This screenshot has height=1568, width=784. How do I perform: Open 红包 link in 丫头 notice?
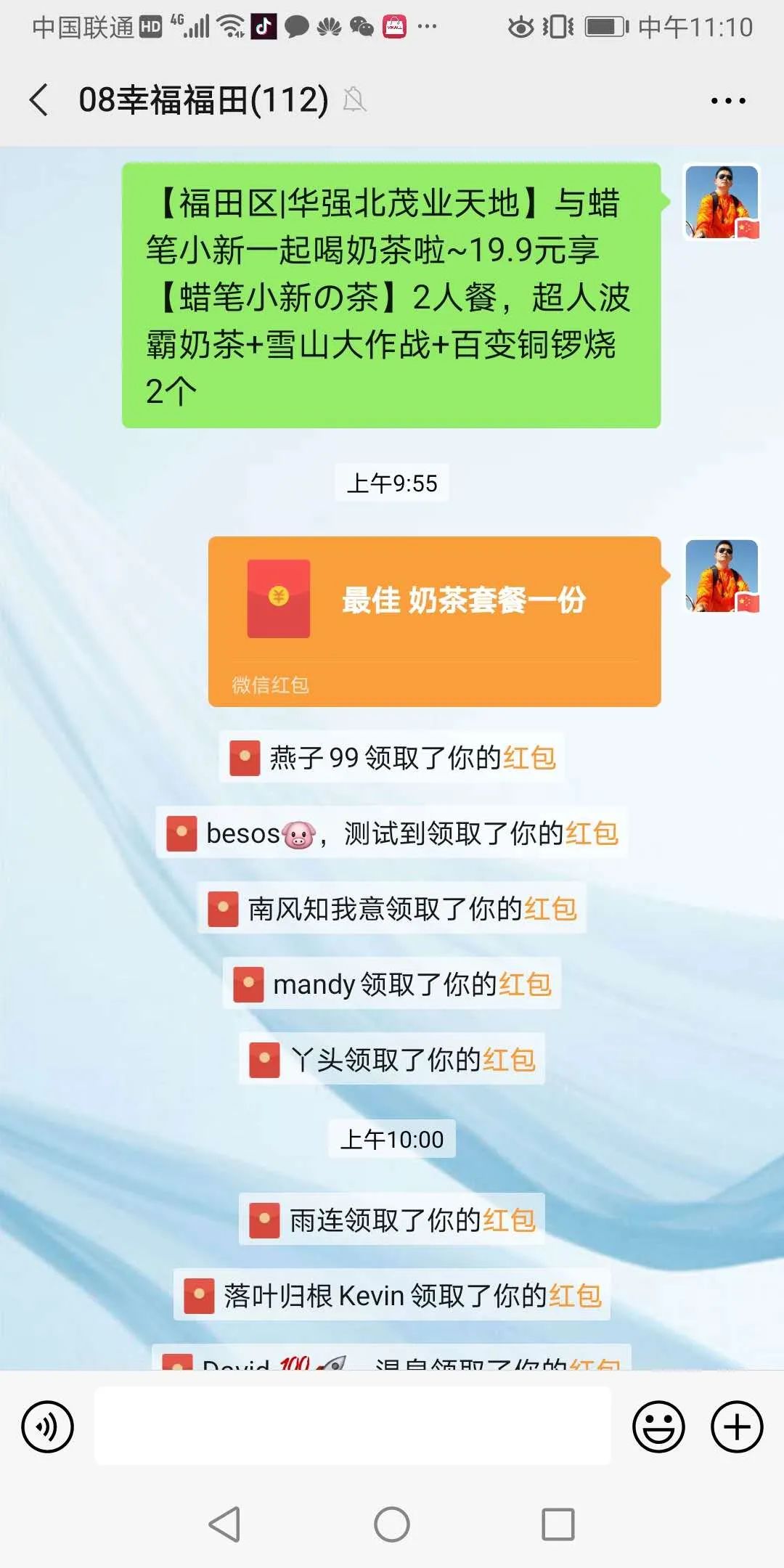[509, 1060]
